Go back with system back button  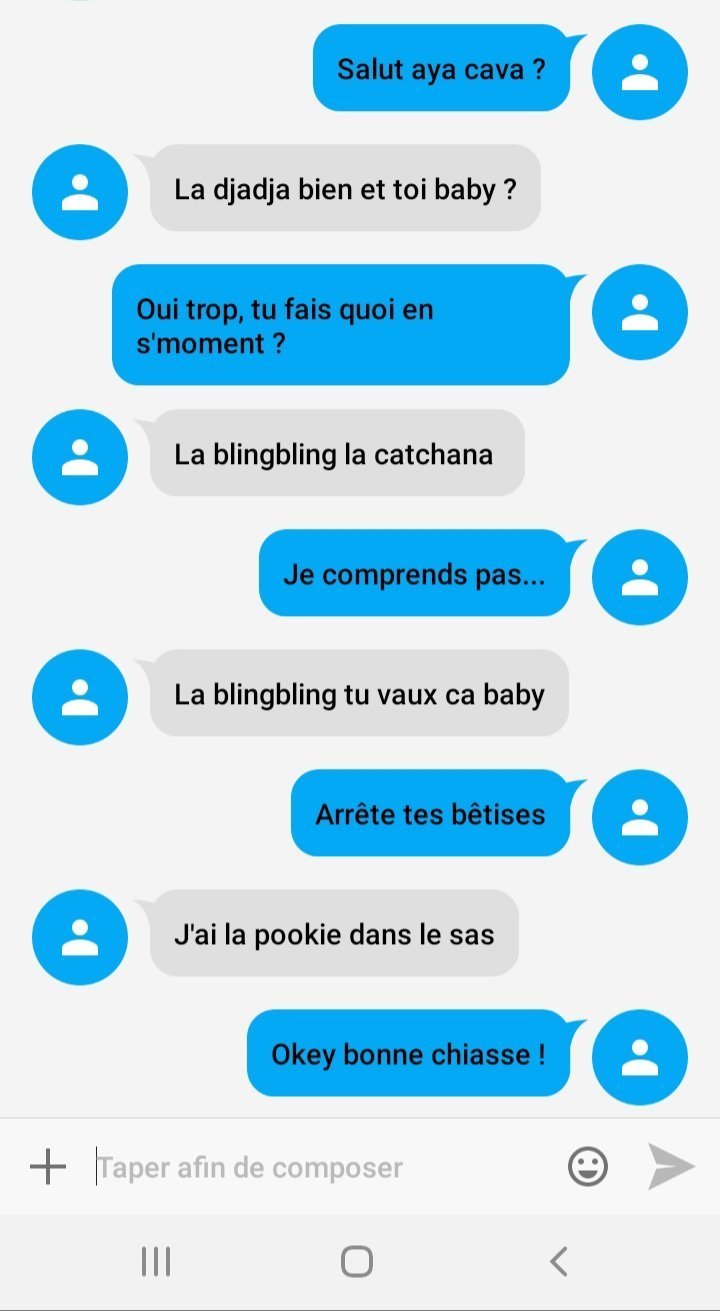click(558, 1261)
